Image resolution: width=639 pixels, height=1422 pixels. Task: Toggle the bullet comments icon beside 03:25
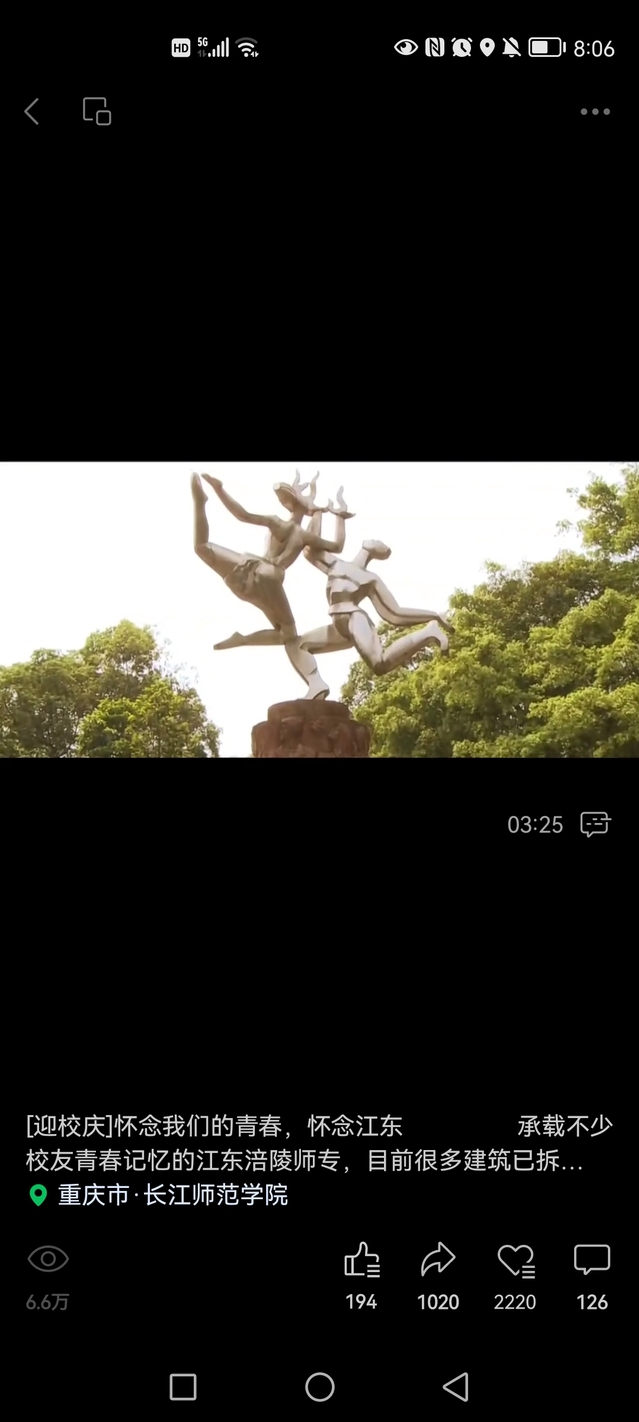tap(595, 824)
